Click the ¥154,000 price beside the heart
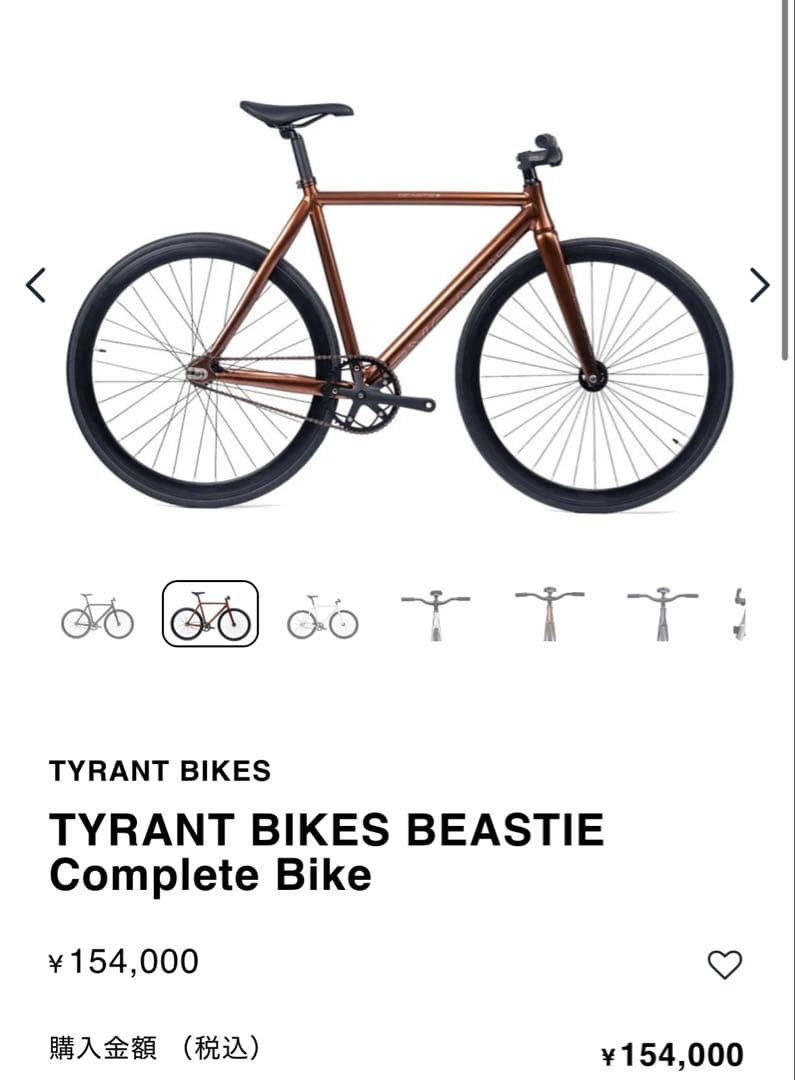Image resolution: width=795 pixels, height=1080 pixels. [125, 963]
